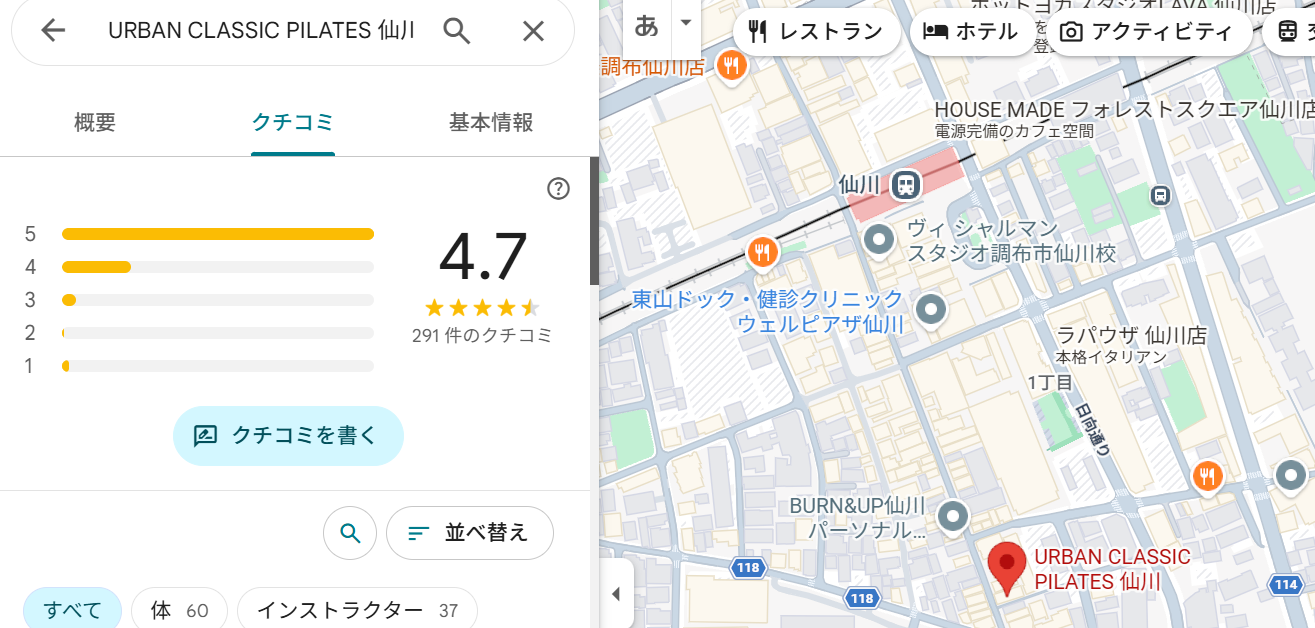Open the input method dropdown arrow
The image size is (1315, 628).
(685, 23)
